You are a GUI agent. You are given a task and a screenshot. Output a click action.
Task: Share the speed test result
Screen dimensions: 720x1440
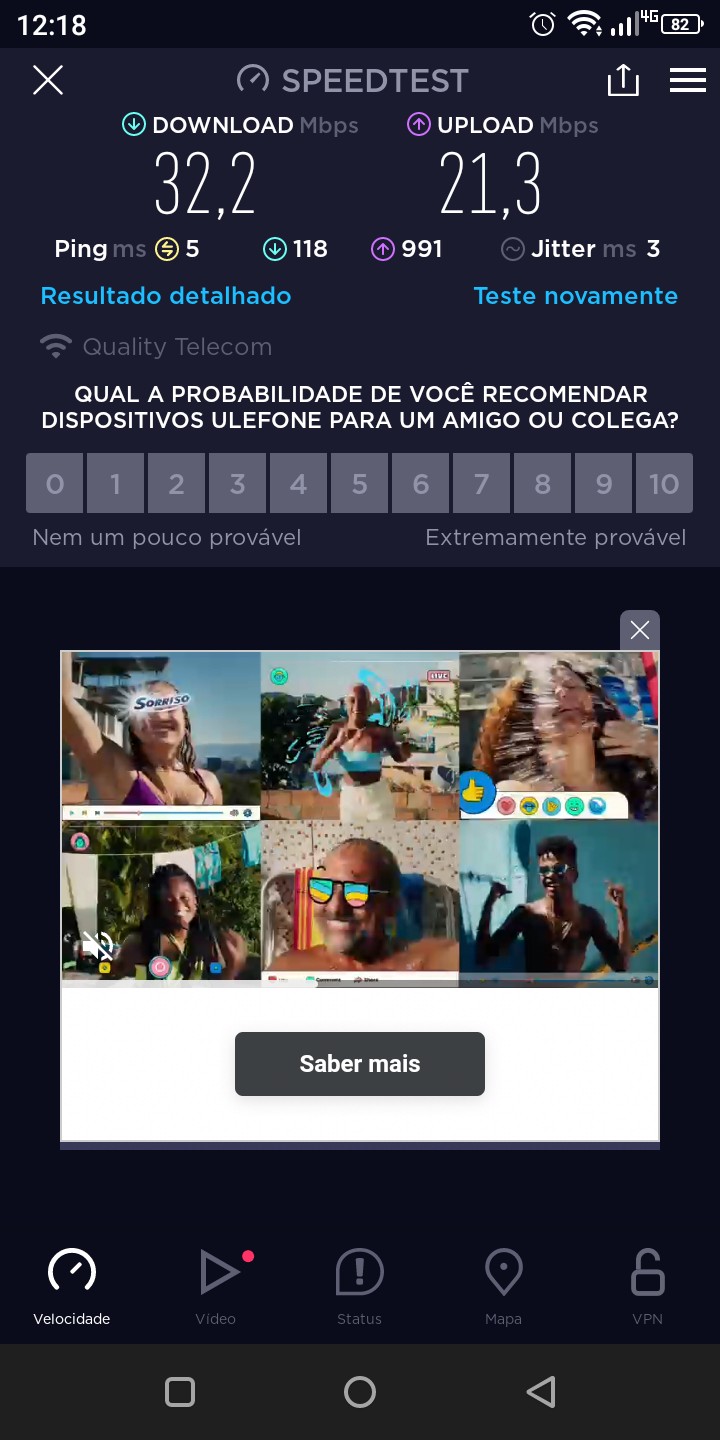[x=623, y=80]
